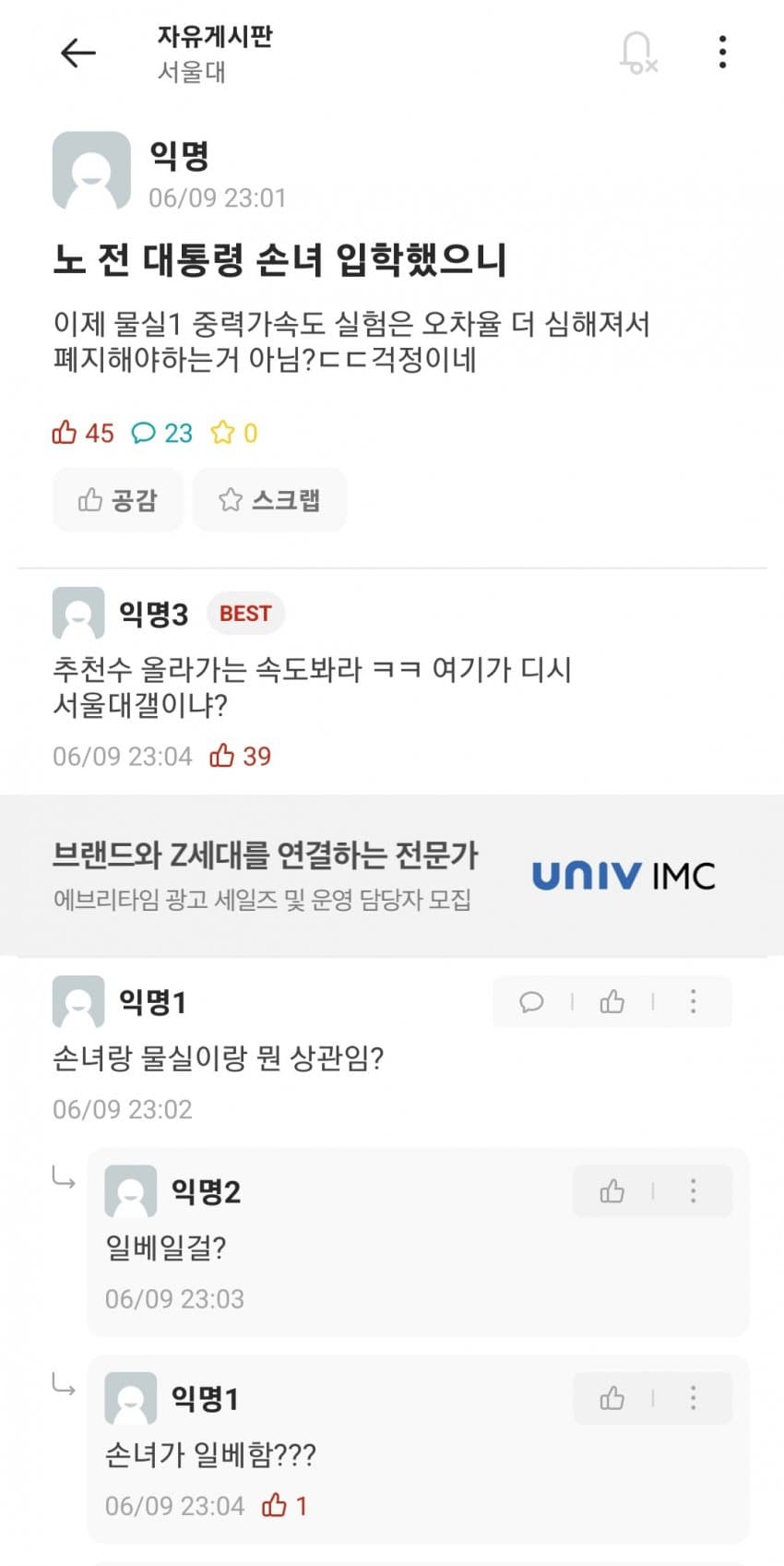Open more options for 익명2's reply
Screen dimensions: 784x1566
tap(693, 1191)
